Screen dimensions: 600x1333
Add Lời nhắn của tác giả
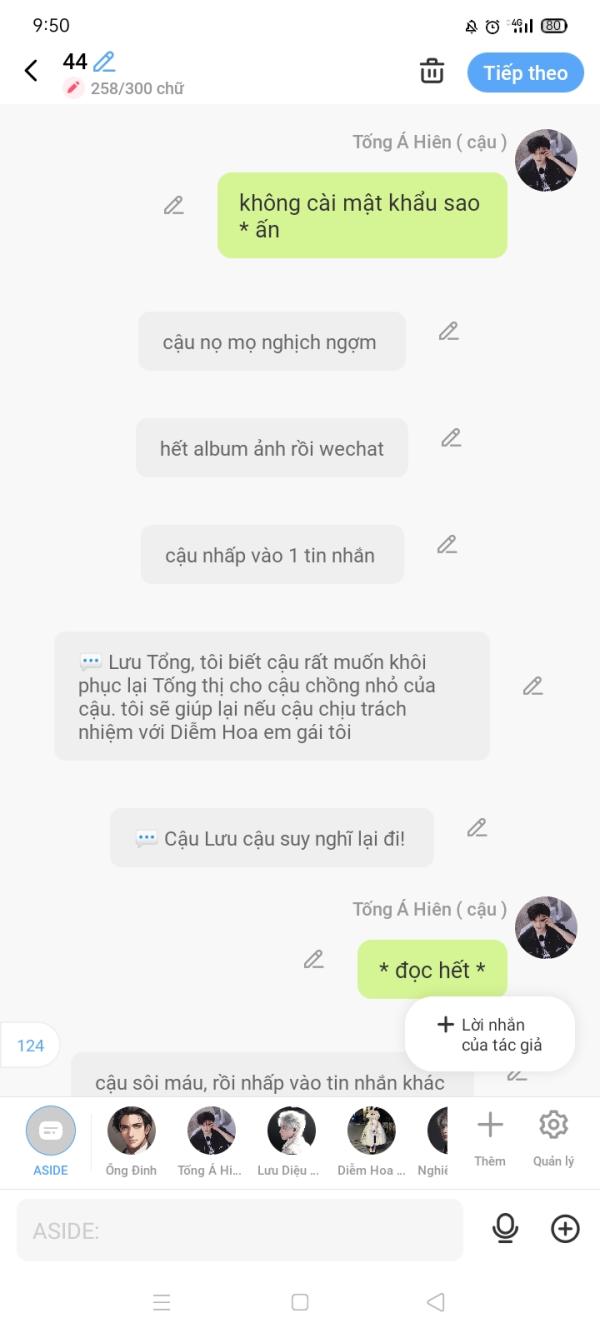(x=490, y=1034)
